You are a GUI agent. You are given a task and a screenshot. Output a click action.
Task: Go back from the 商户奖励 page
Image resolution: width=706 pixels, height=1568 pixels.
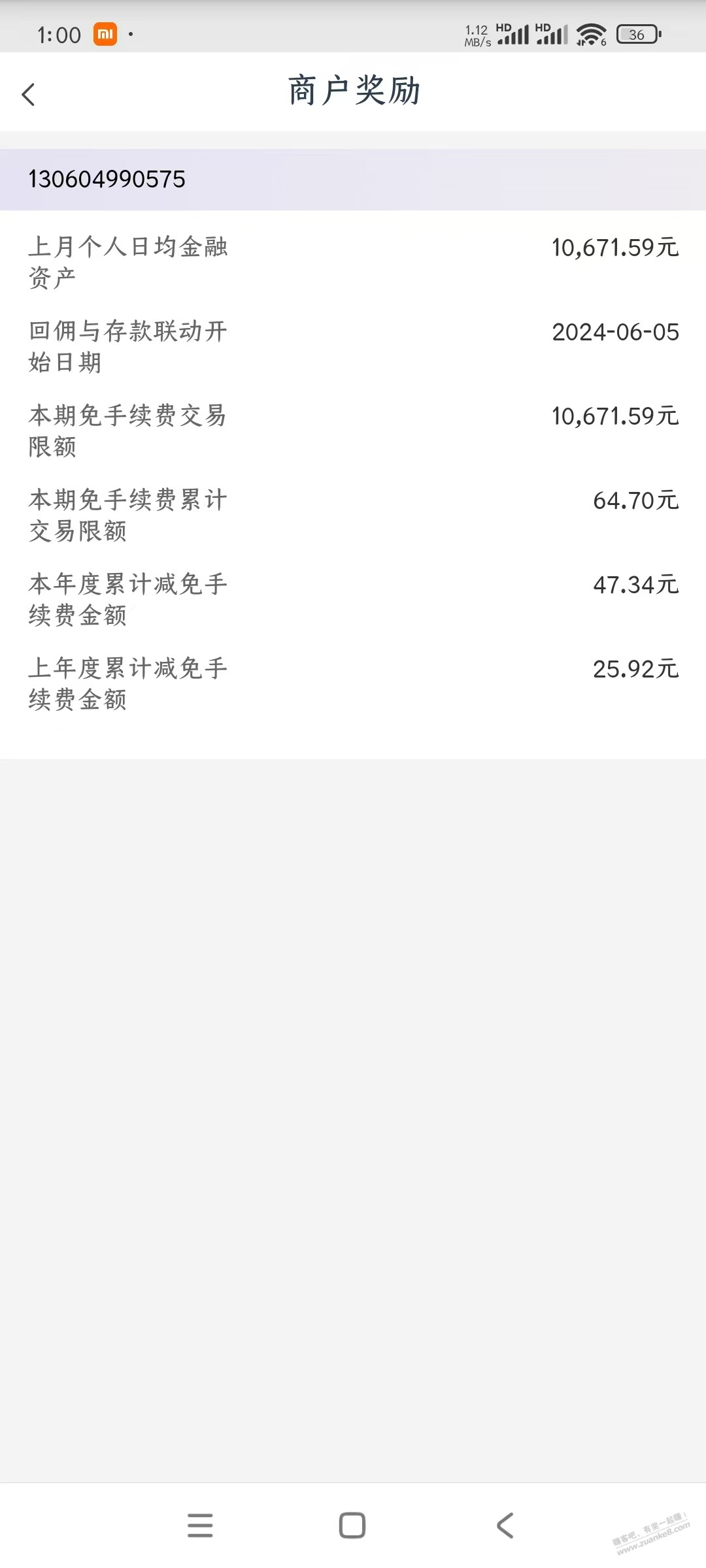click(29, 95)
